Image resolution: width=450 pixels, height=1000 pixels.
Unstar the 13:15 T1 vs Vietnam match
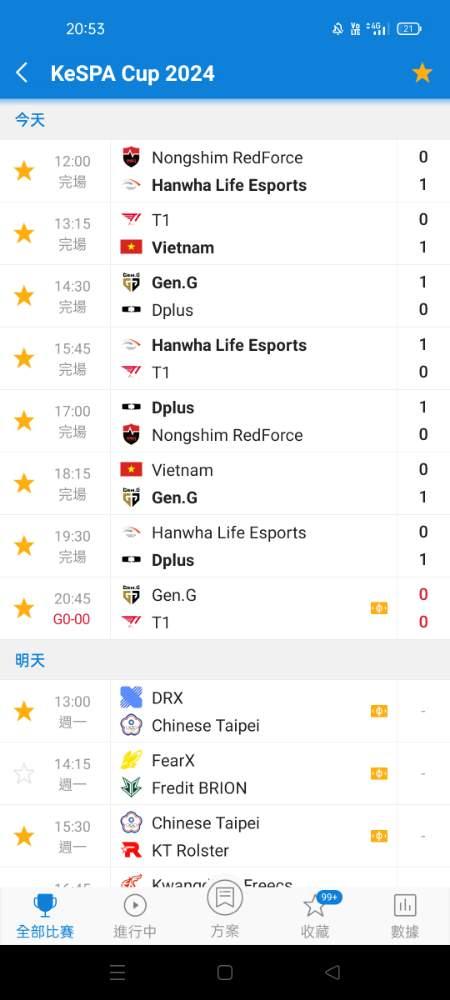[24, 233]
